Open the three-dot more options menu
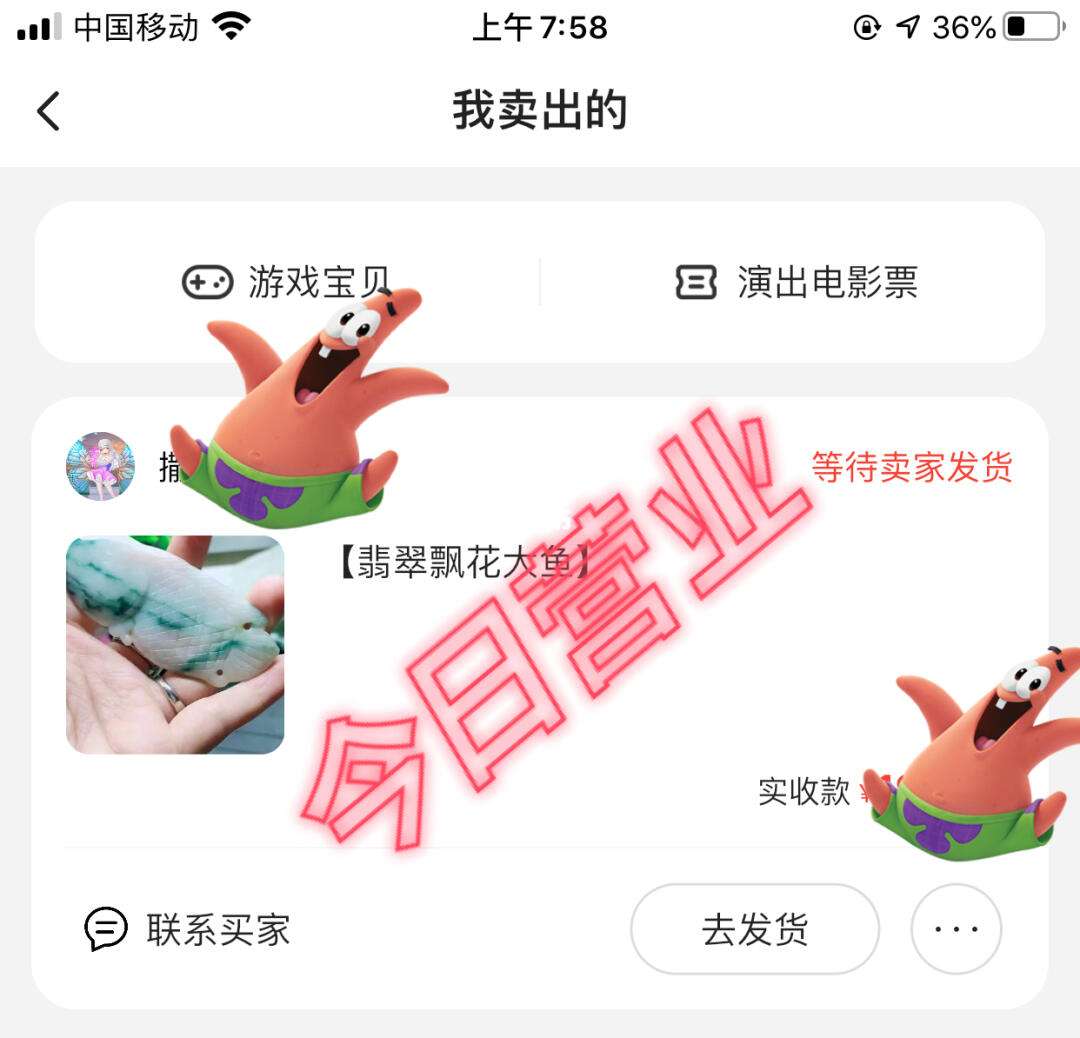This screenshot has width=1080, height=1038. pos(956,929)
